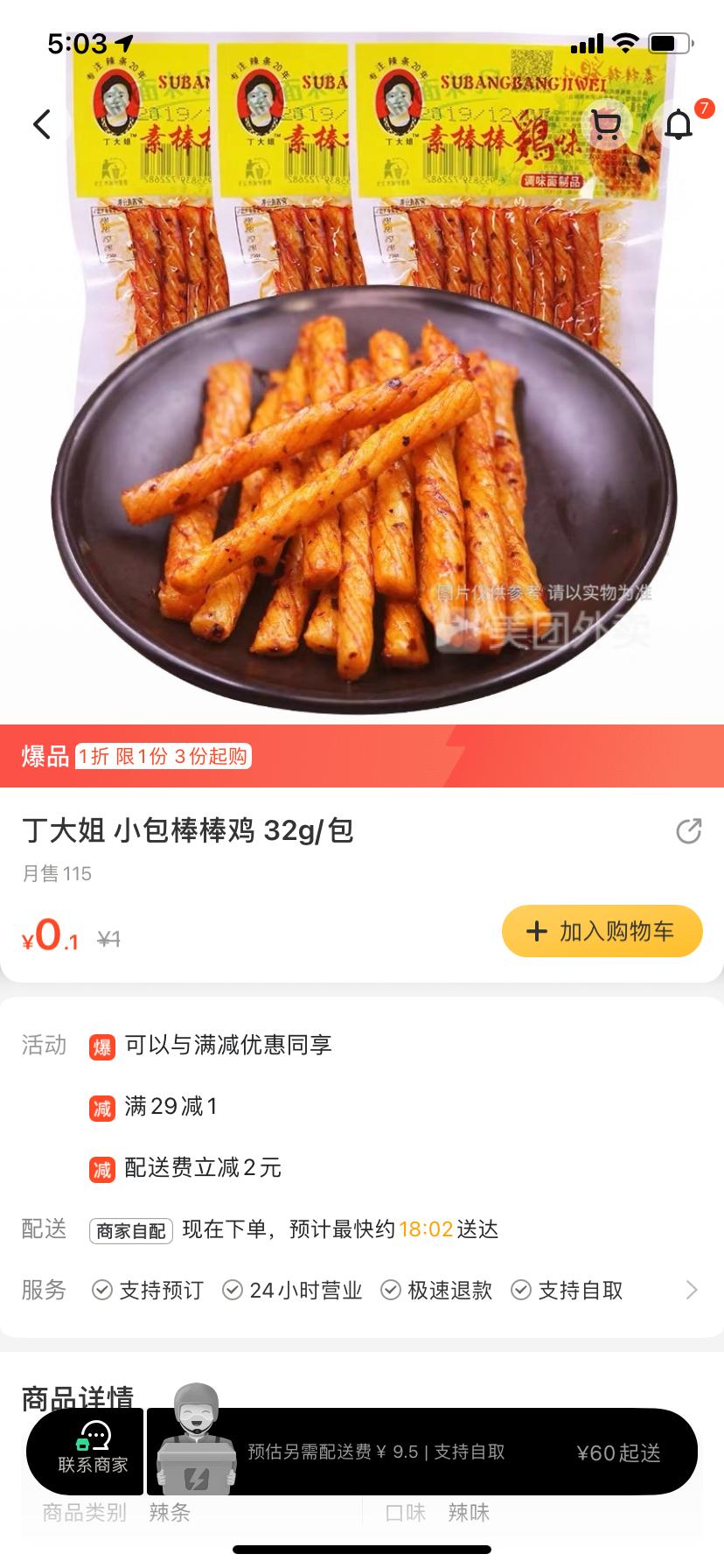Share the product via the share icon
Screen dimensions: 724x1568
click(x=690, y=832)
